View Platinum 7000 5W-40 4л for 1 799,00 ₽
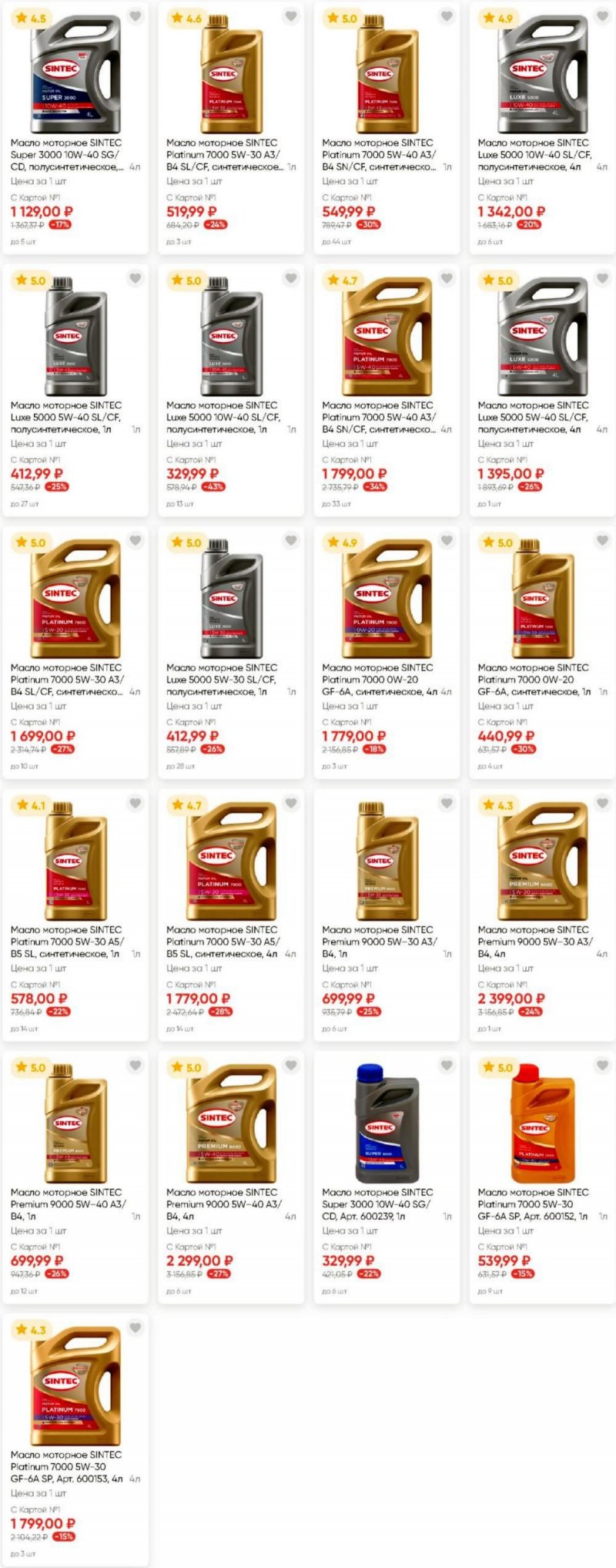Image resolution: width=616 pixels, height=1568 pixels. pos(377,417)
